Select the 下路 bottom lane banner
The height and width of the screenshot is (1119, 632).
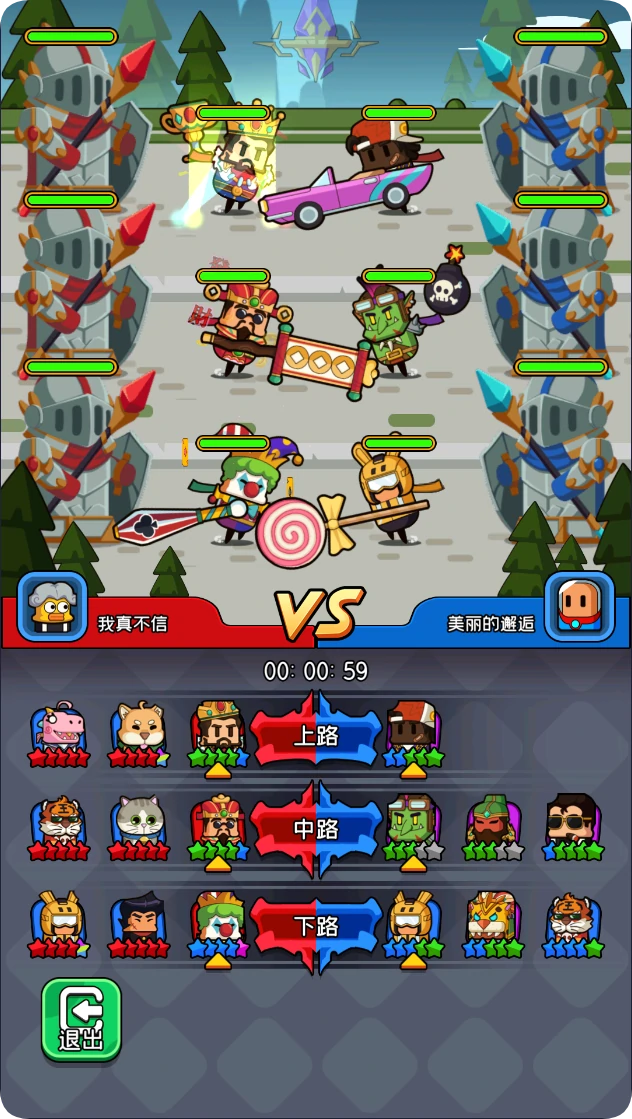316,926
